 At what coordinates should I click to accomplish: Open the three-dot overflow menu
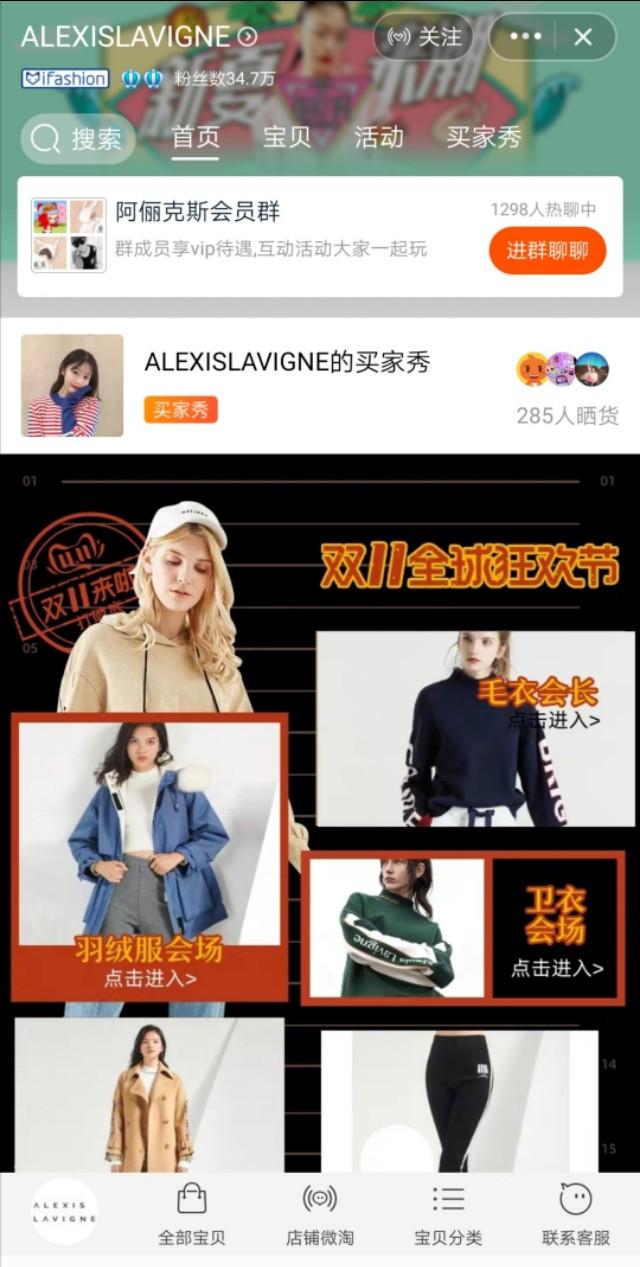click(525, 37)
